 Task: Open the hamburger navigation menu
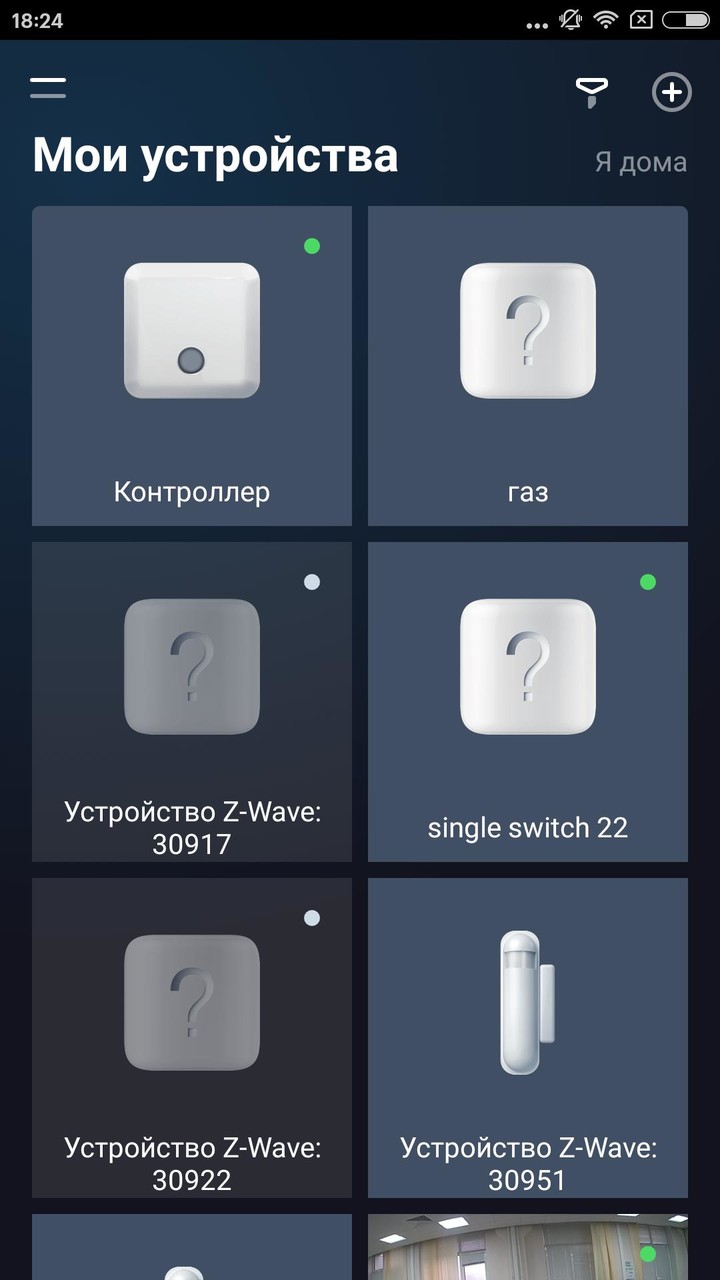46,89
